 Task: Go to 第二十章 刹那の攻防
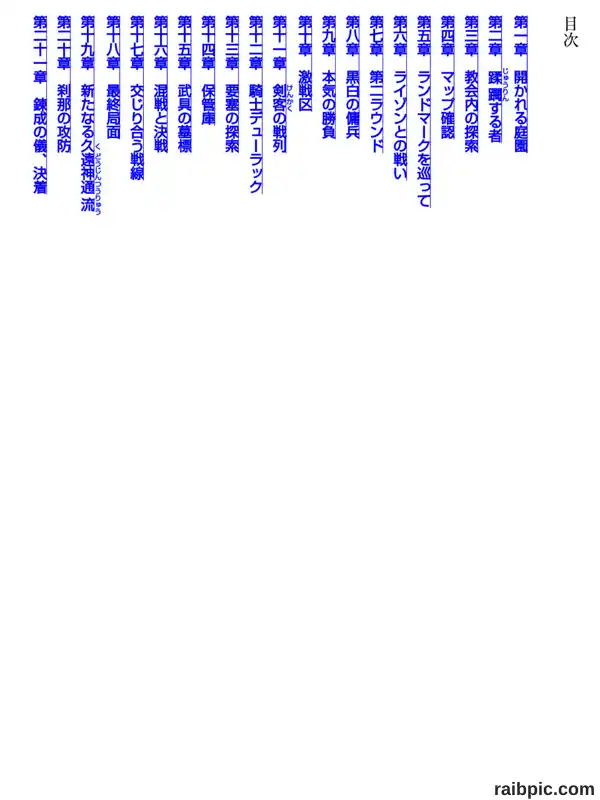[64, 84]
